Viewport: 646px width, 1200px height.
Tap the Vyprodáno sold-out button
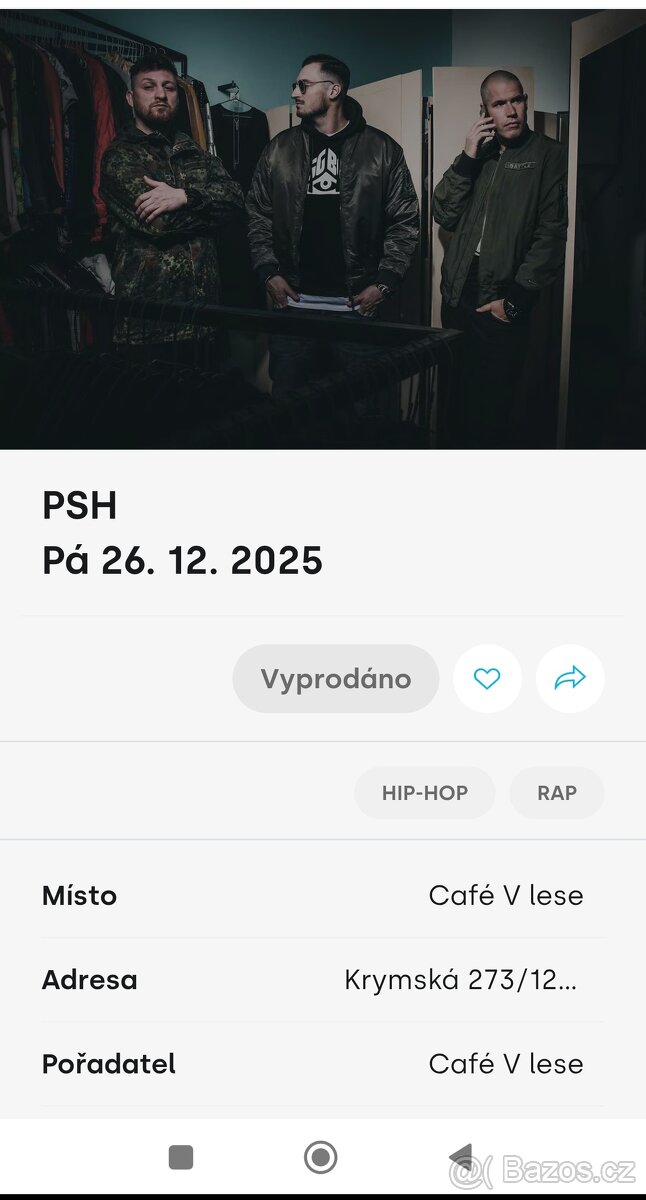pyautogui.click(x=336, y=679)
